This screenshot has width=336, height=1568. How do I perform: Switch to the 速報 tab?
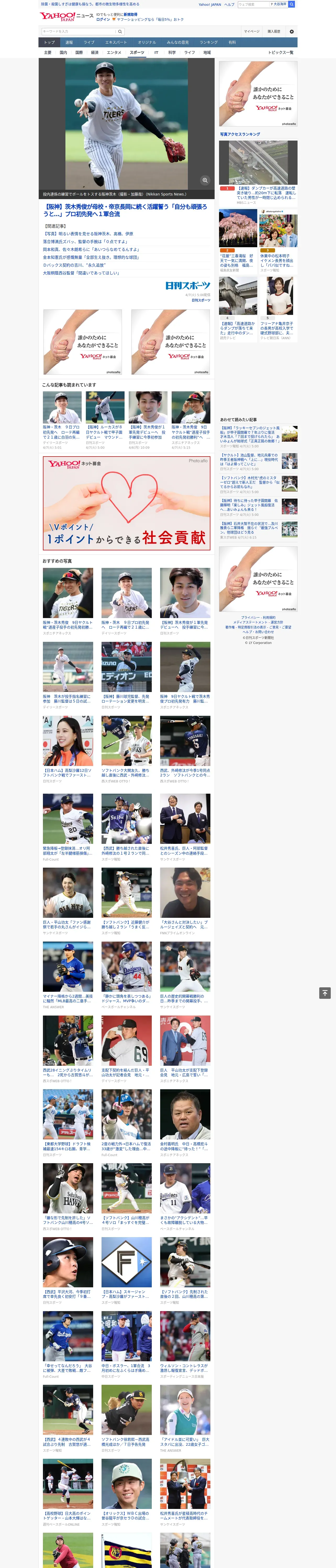69,43
